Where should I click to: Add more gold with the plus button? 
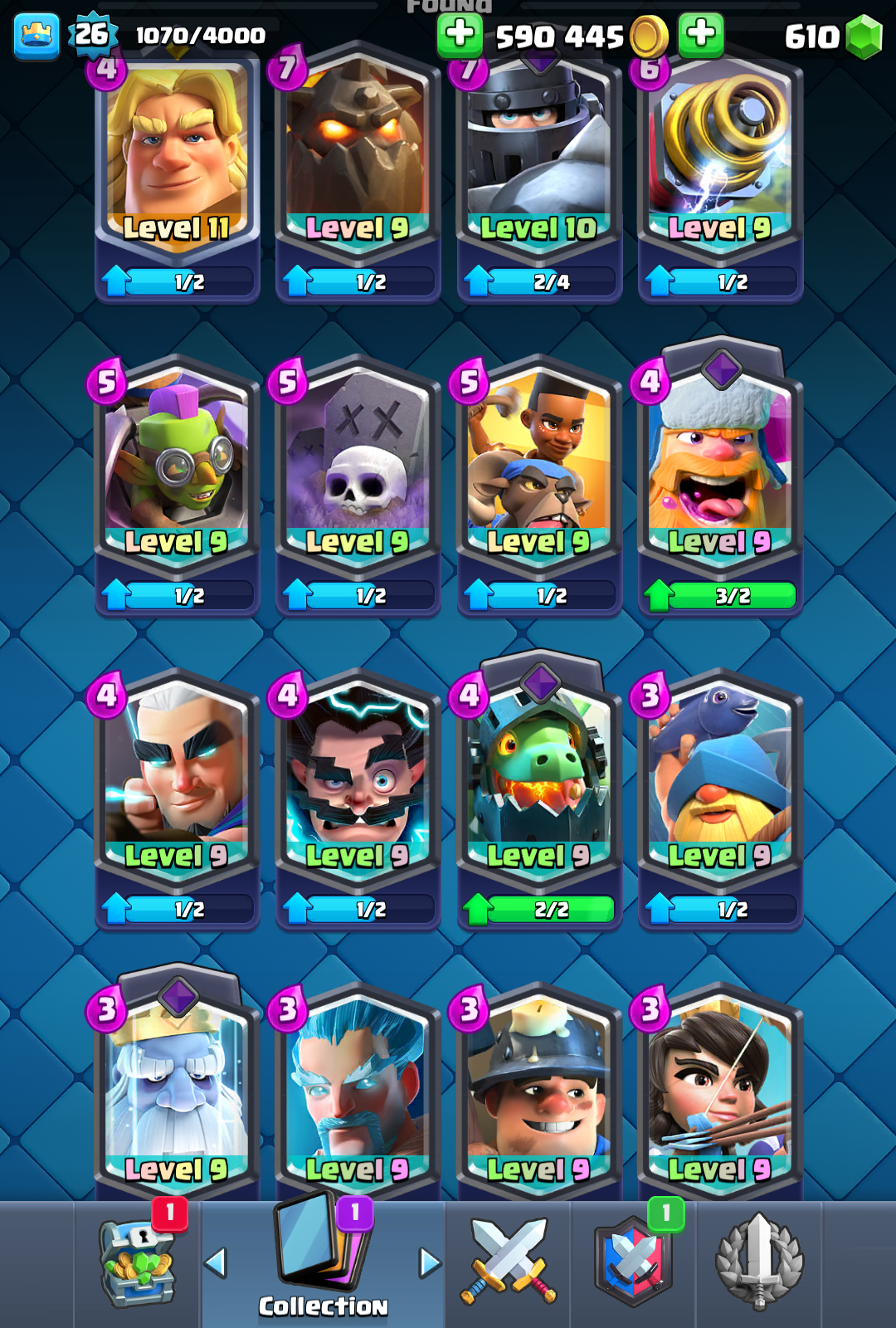coord(460,35)
